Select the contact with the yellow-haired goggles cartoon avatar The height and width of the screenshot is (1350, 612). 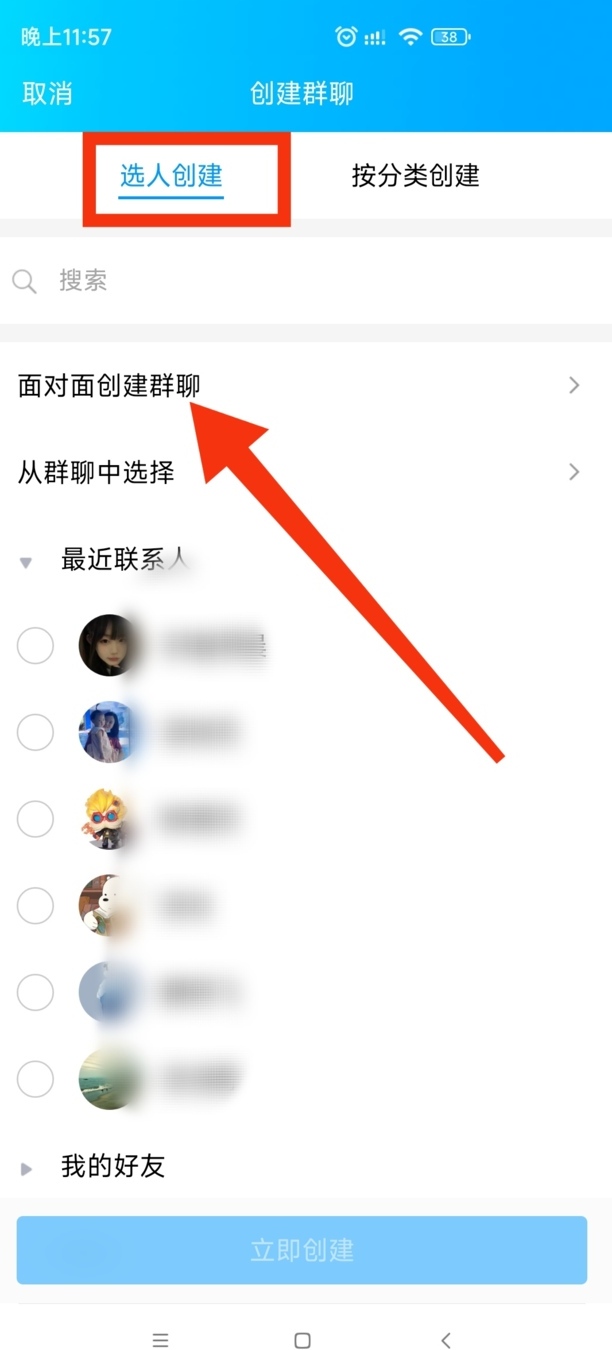[36, 819]
